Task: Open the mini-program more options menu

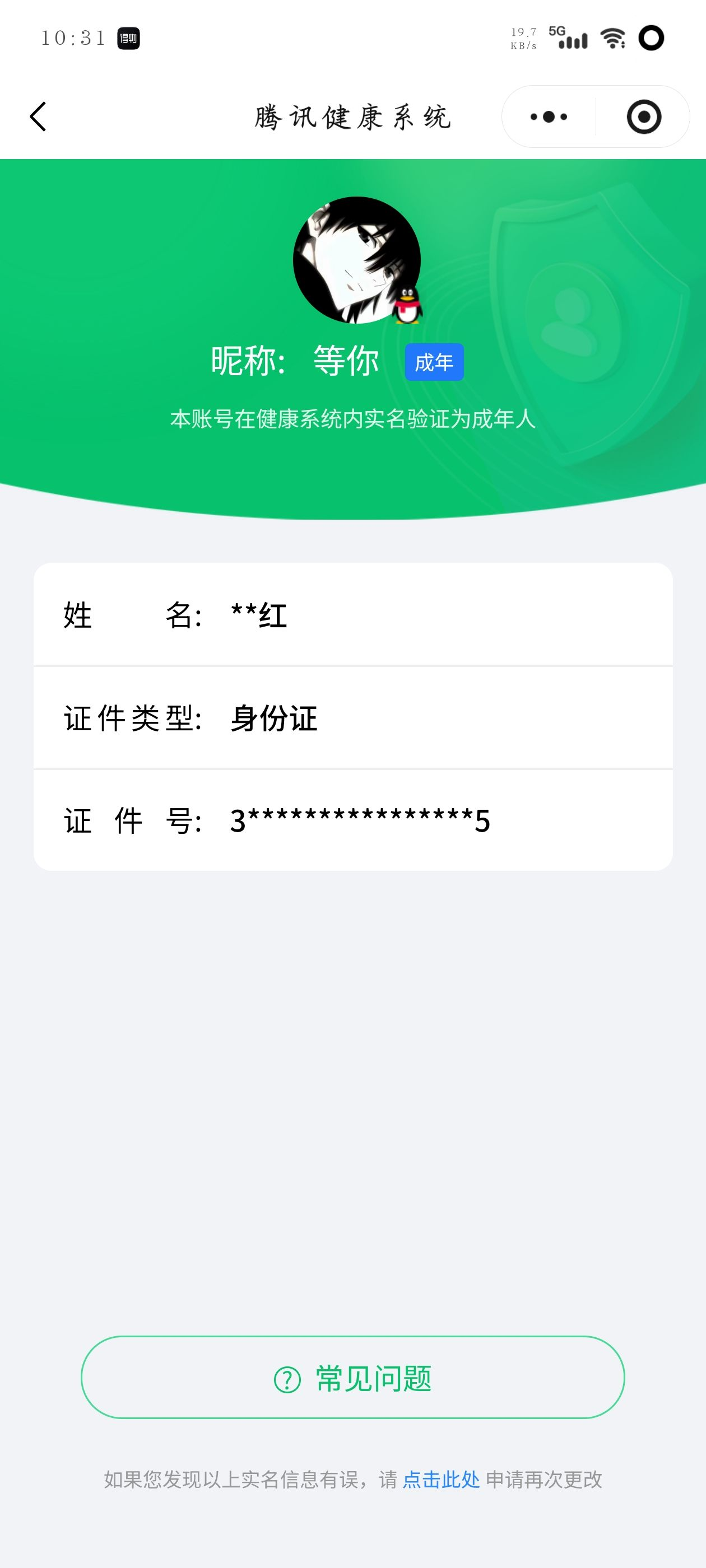Action: coord(547,116)
